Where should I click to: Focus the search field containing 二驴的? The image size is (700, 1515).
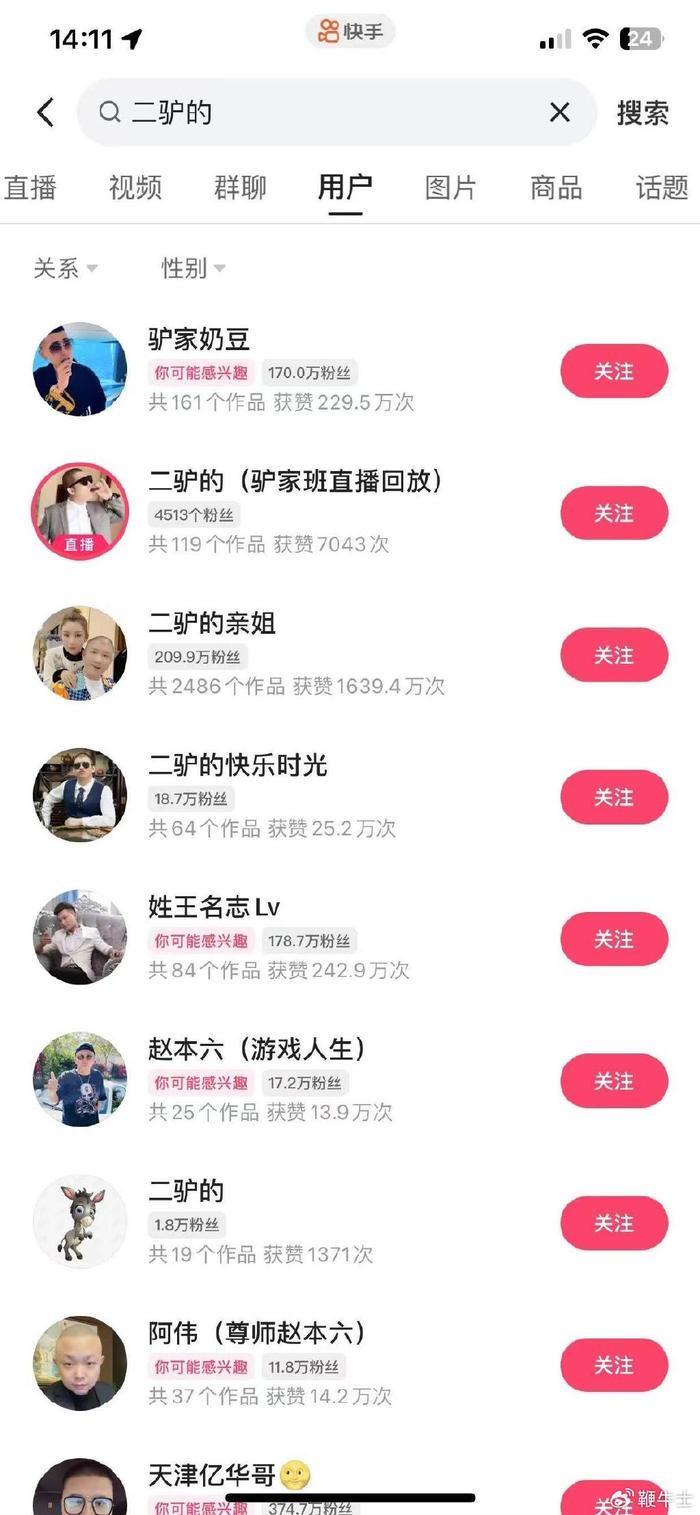point(330,112)
